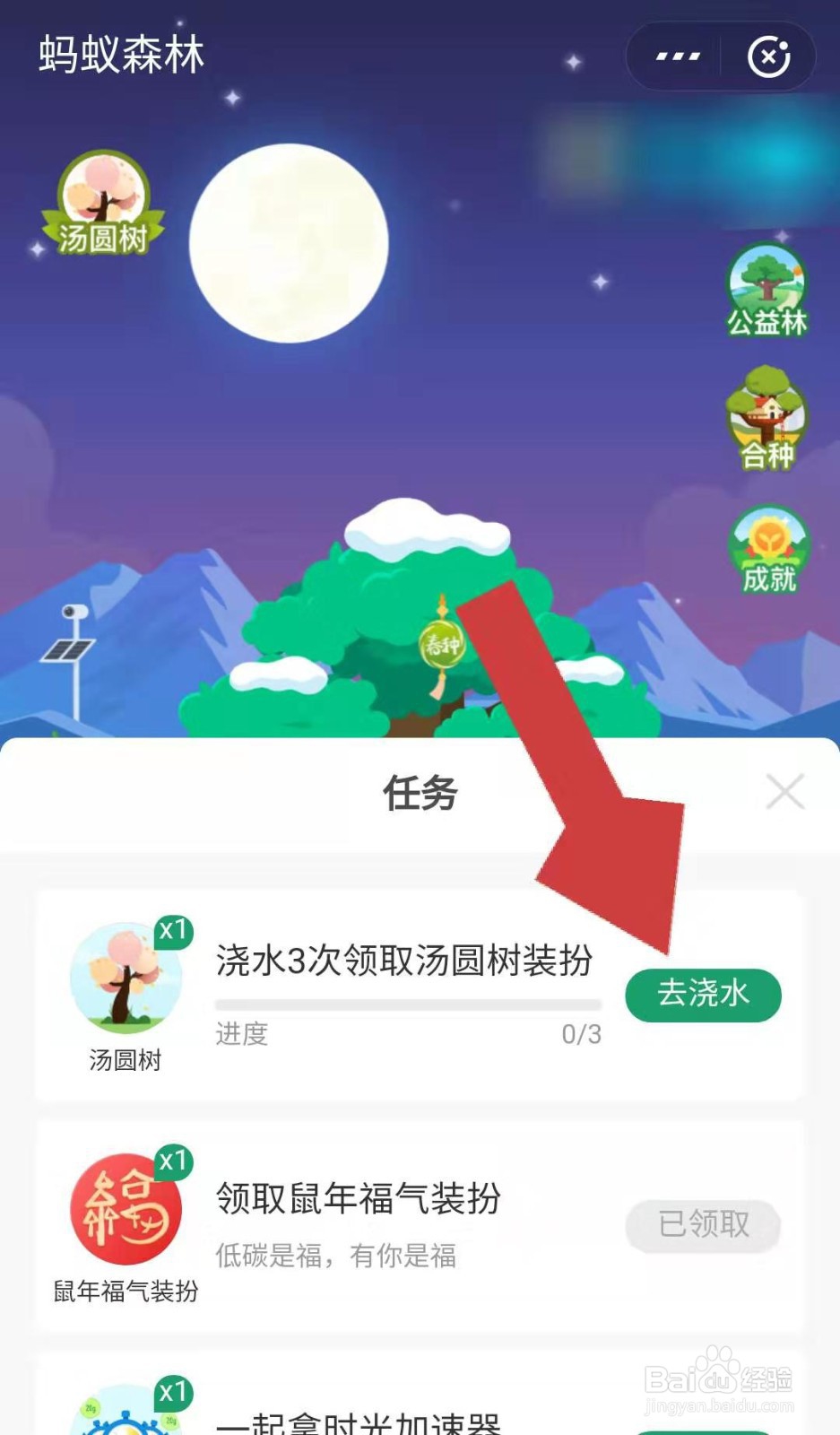Expand the watering task progress details

pos(408,1006)
